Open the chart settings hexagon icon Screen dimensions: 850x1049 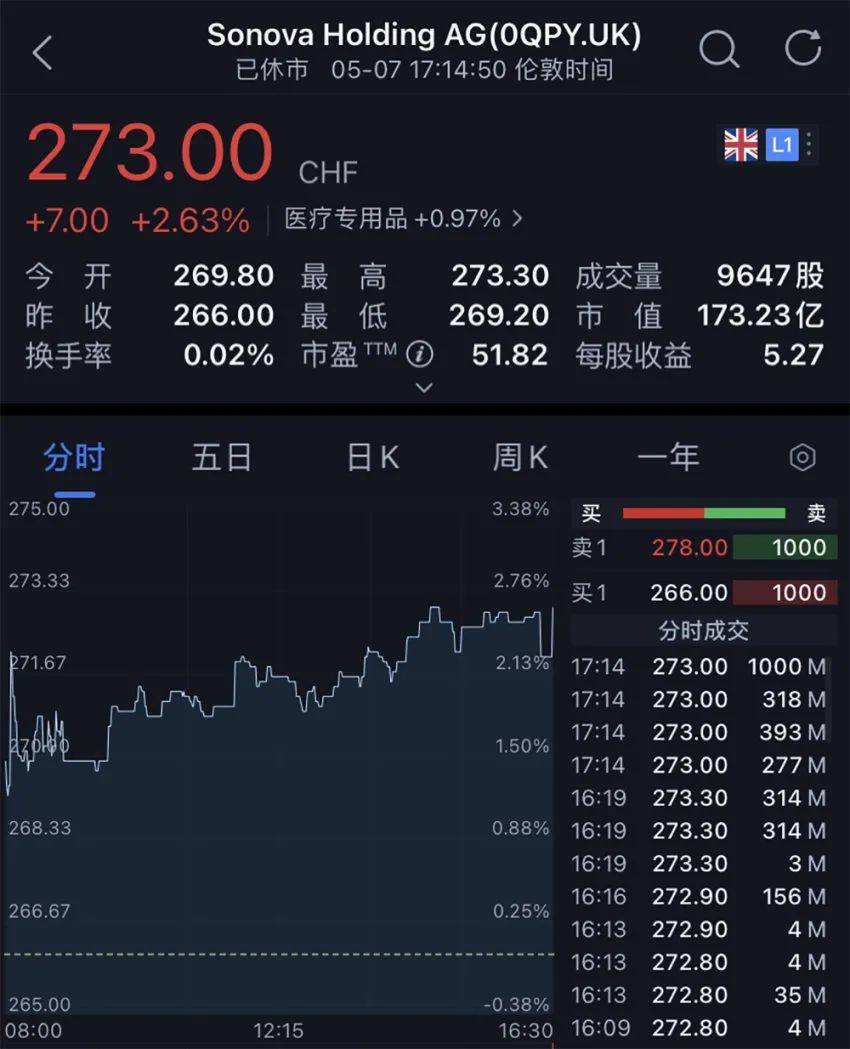[802, 458]
